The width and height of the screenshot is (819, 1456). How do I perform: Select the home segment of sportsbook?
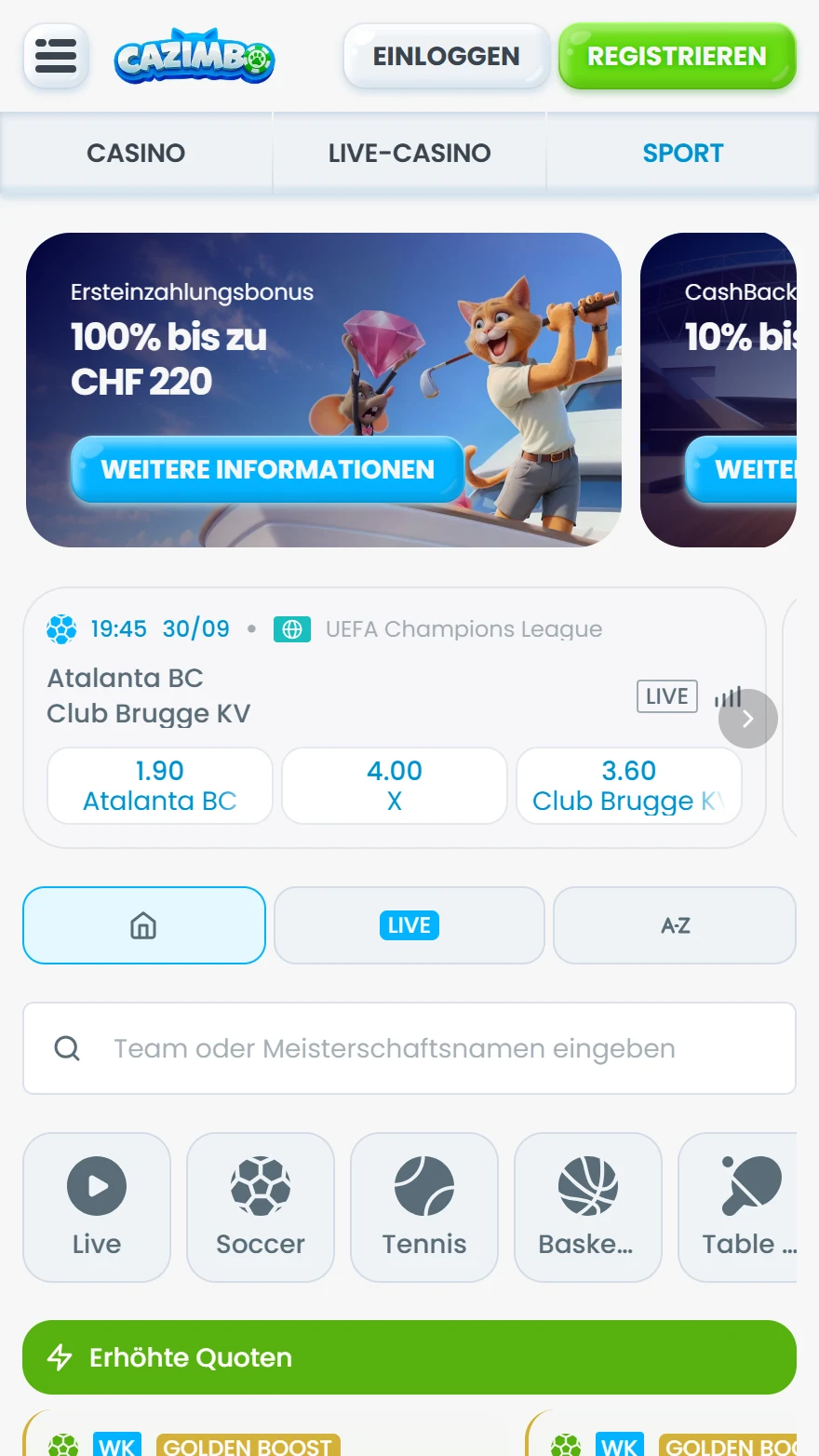pos(143,925)
